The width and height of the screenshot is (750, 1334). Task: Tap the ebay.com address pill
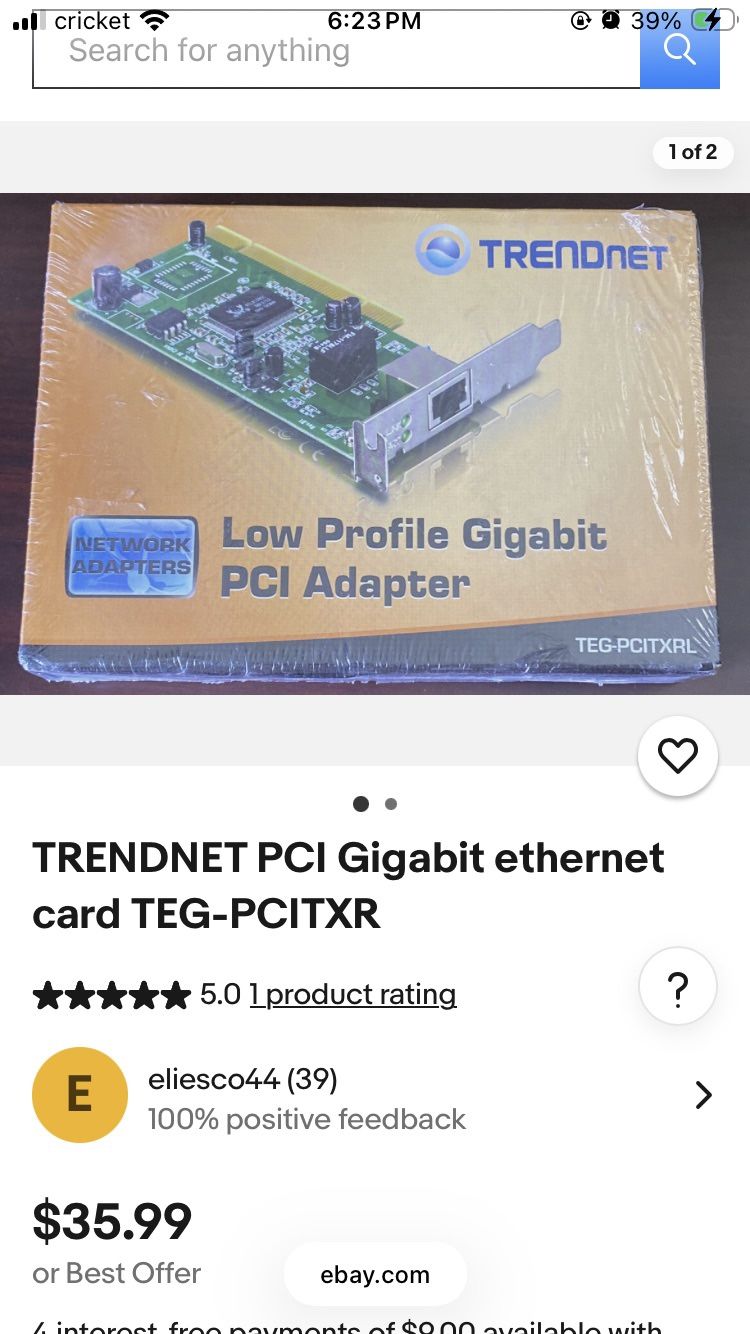tap(375, 1275)
